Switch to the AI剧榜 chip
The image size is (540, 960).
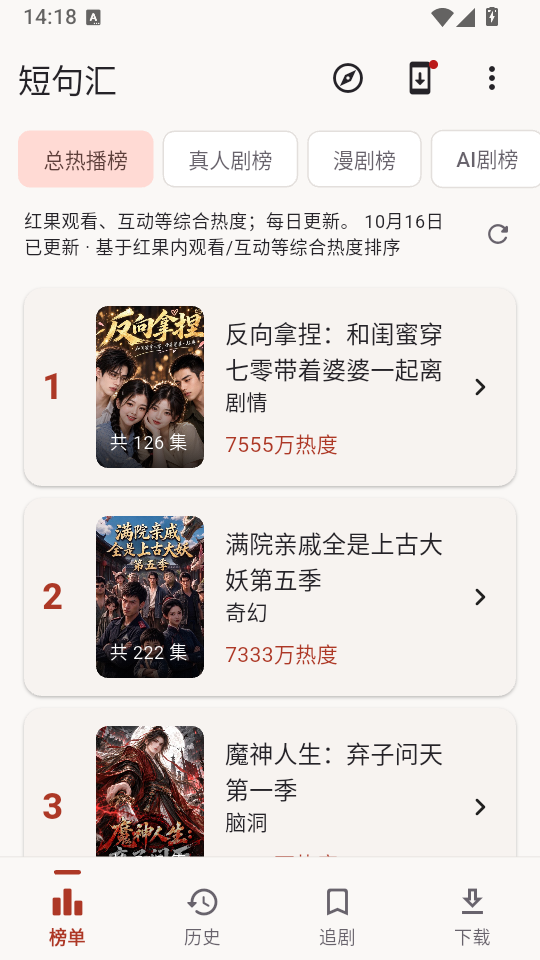[486, 159]
